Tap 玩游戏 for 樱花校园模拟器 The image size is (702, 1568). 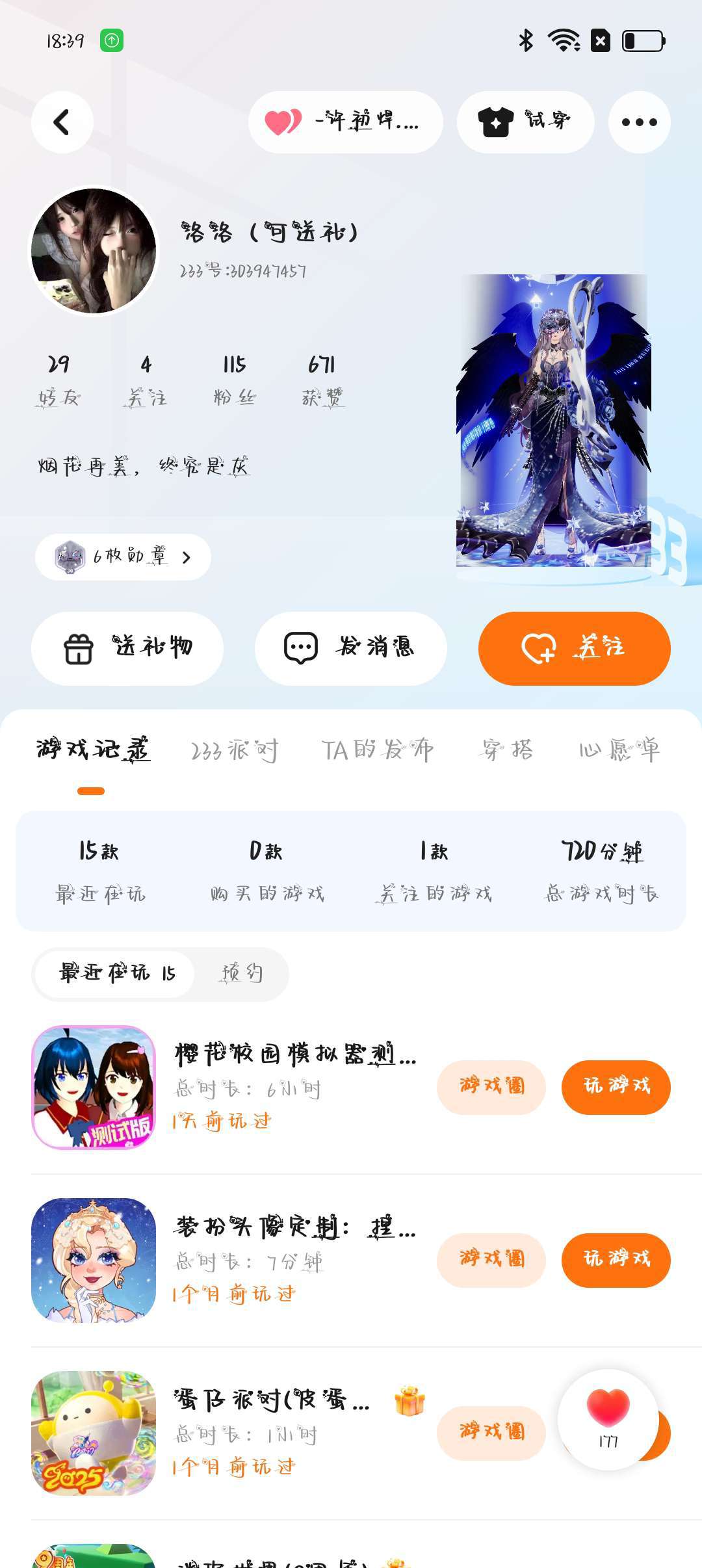click(616, 1088)
